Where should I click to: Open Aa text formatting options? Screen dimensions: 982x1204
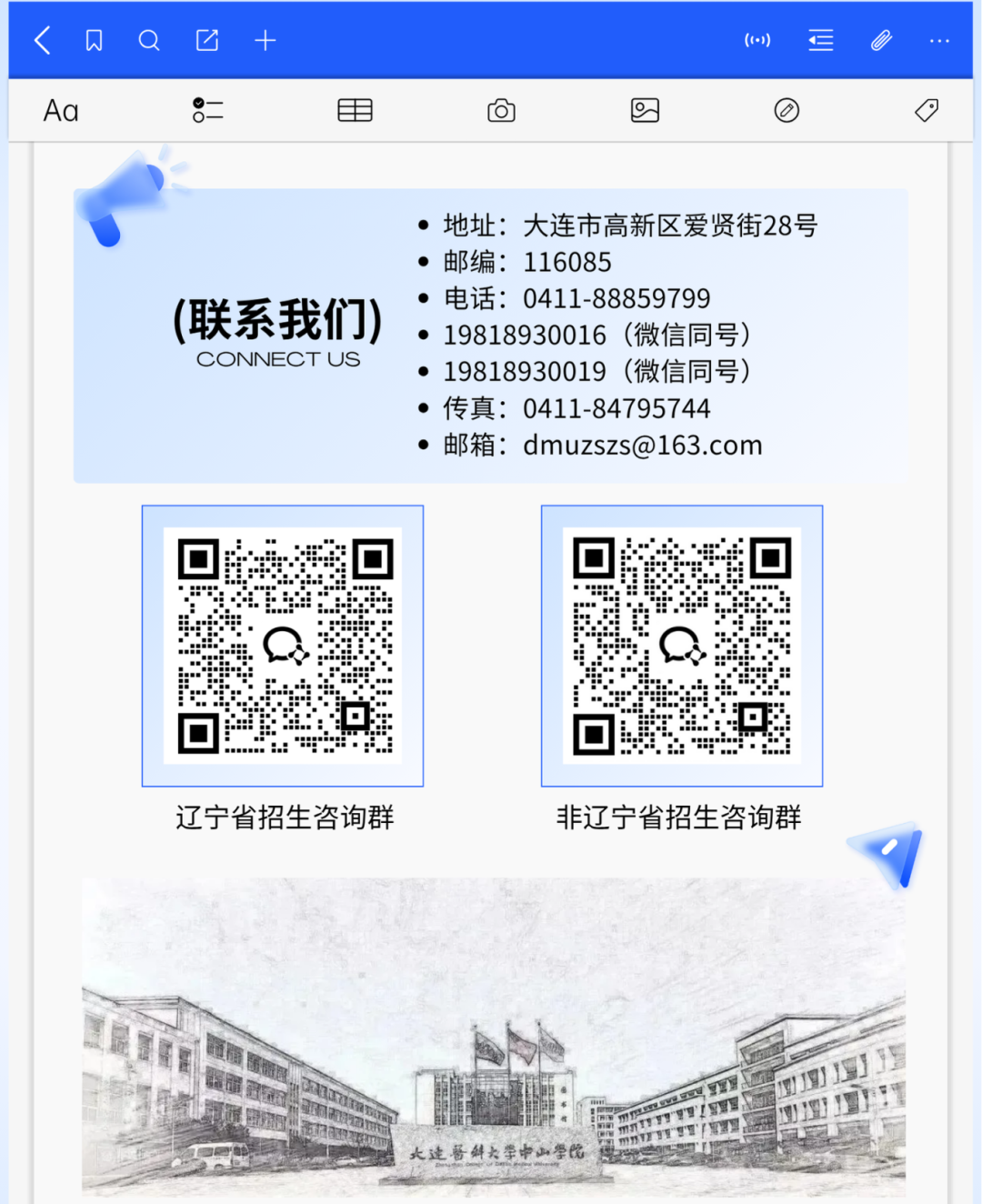61,111
